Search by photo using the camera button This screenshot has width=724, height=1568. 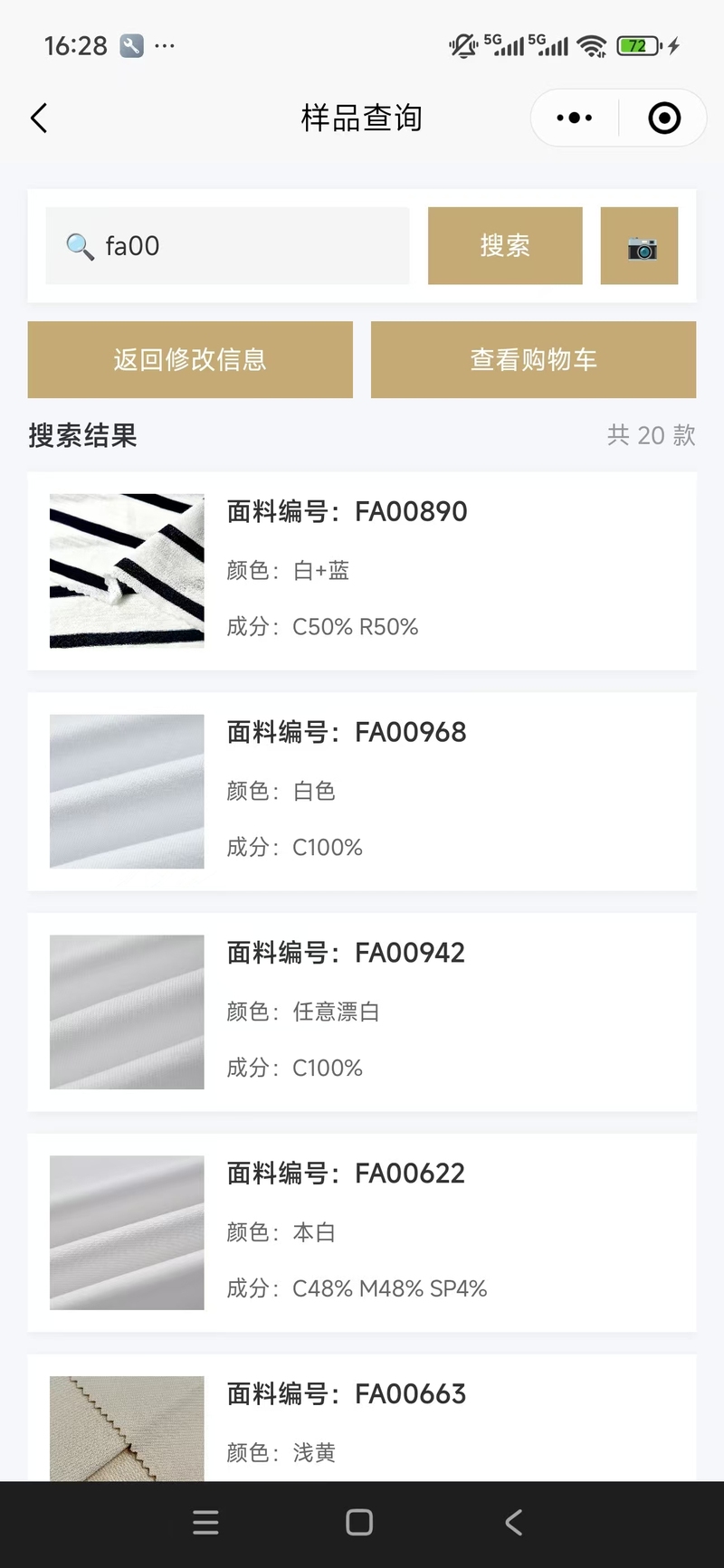pyautogui.click(x=640, y=246)
